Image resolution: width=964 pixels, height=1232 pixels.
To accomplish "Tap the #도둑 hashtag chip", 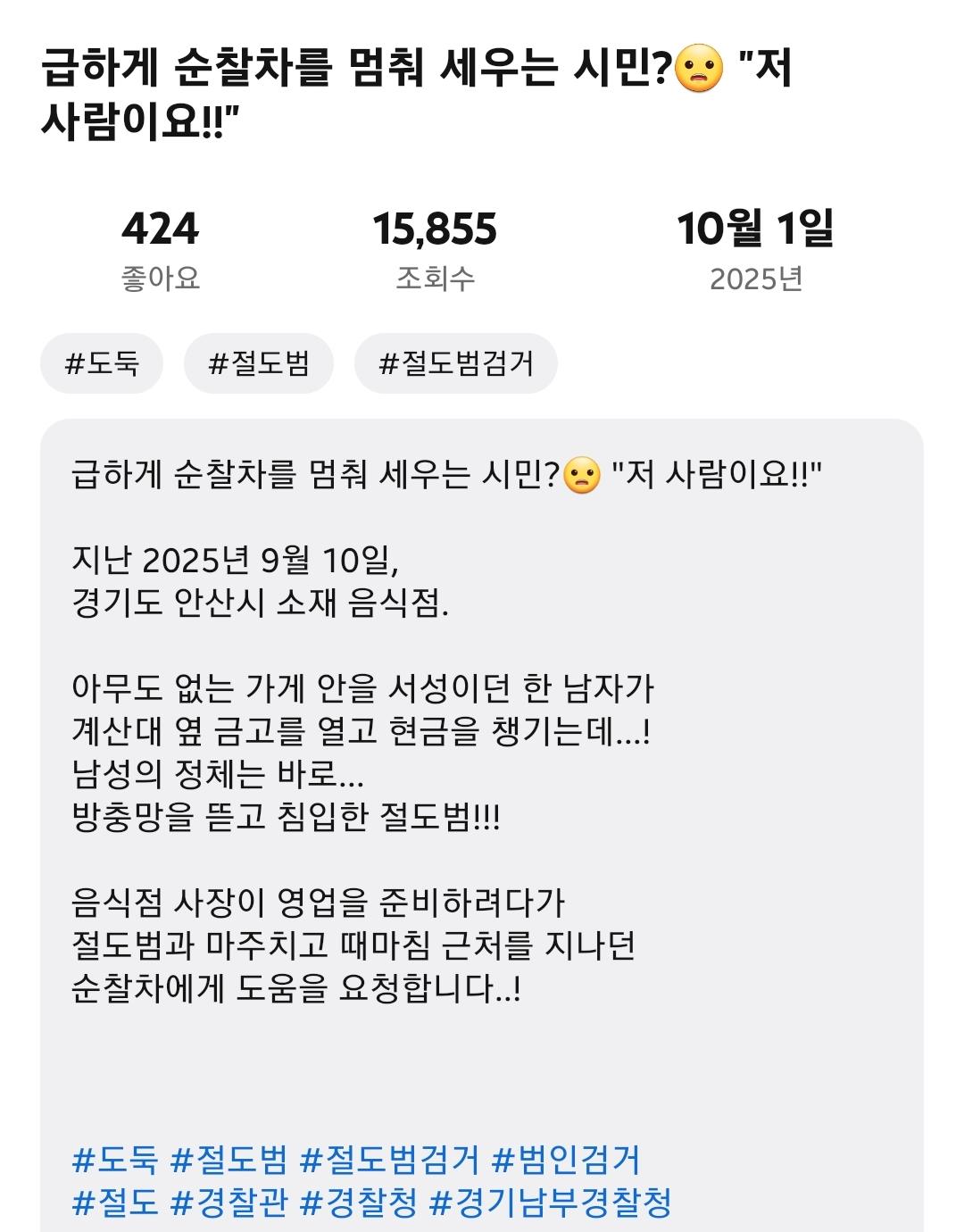I will pos(102,363).
